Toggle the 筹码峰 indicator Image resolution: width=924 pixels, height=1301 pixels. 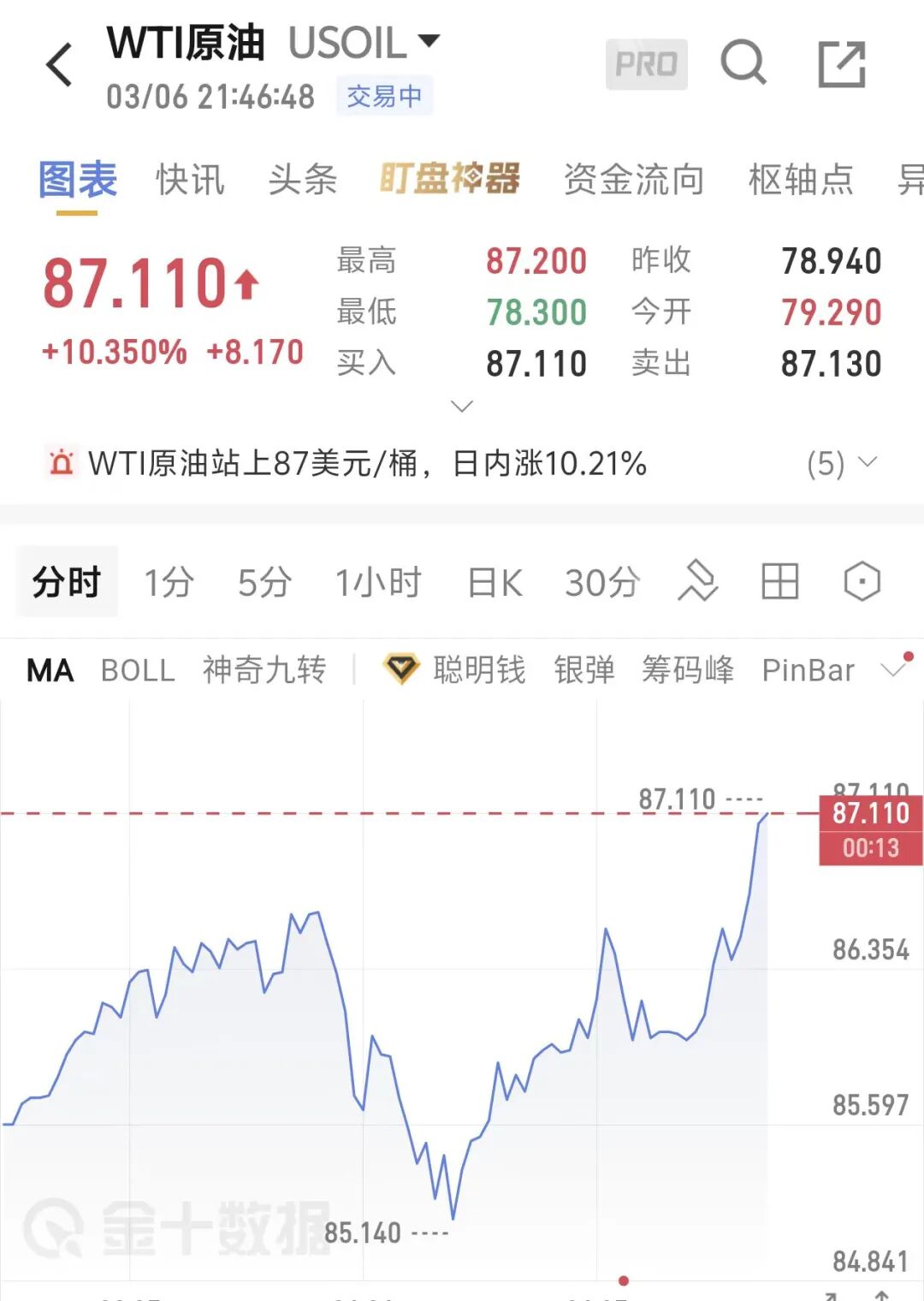[688, 670]
